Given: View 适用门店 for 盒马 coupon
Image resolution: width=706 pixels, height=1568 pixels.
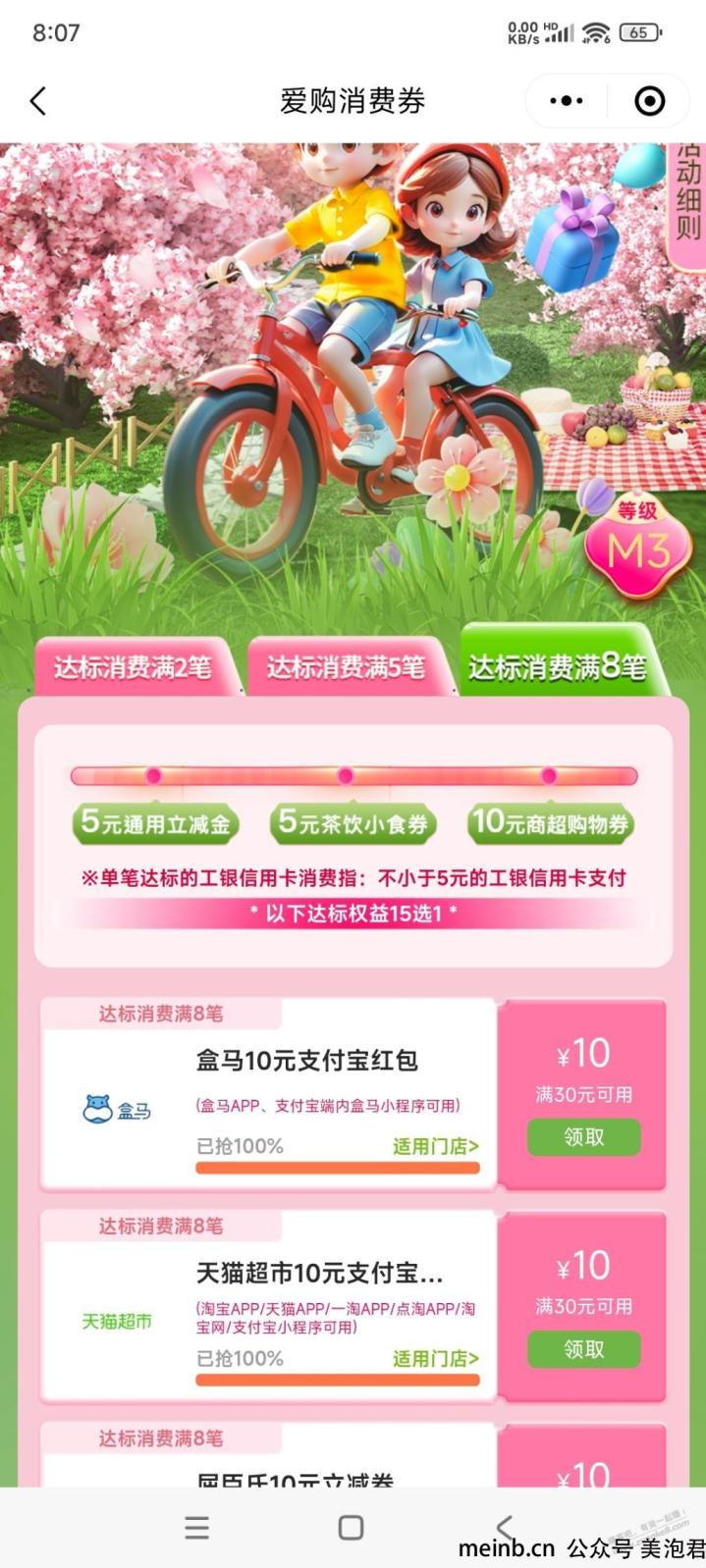Looking at the screenshot, I should (436, 1146).
